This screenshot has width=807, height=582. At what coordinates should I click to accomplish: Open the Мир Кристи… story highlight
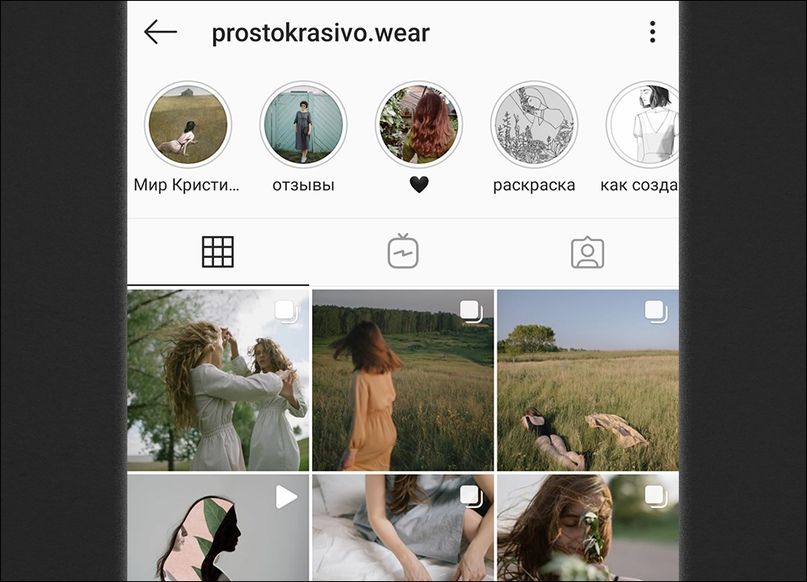[188, 124]
